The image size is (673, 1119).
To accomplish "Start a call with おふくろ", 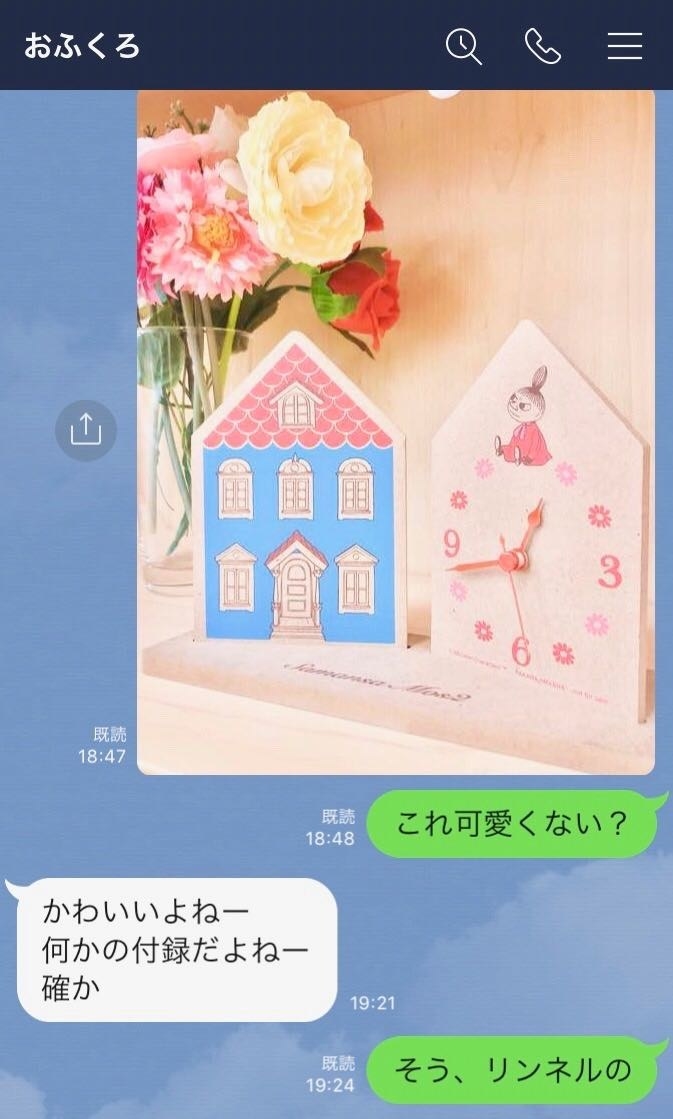I will tap(543, 46).
